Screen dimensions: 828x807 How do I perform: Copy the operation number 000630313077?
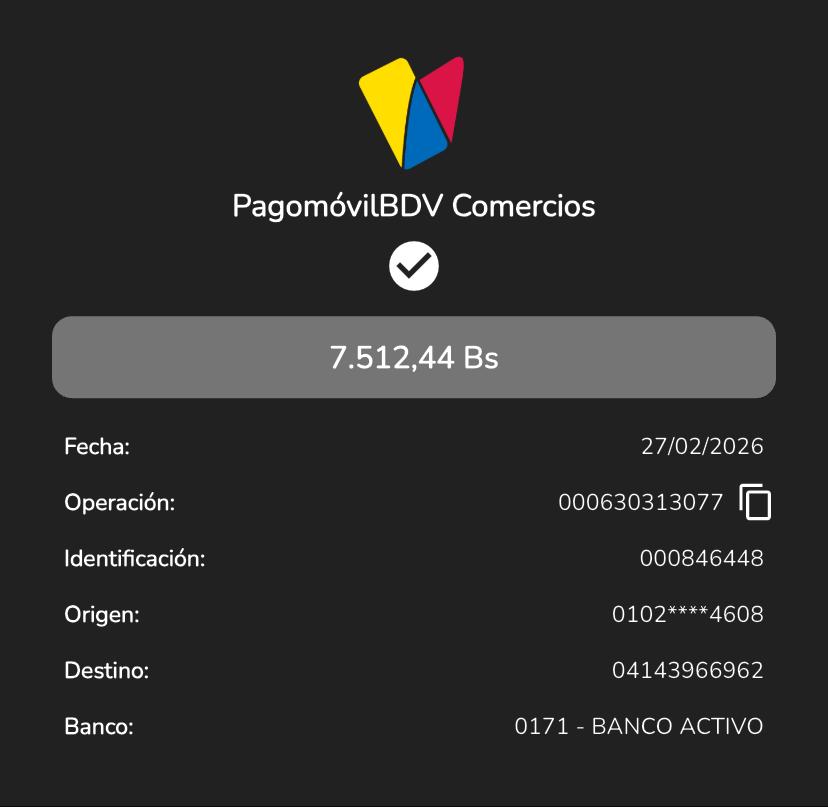coord(756,502)
